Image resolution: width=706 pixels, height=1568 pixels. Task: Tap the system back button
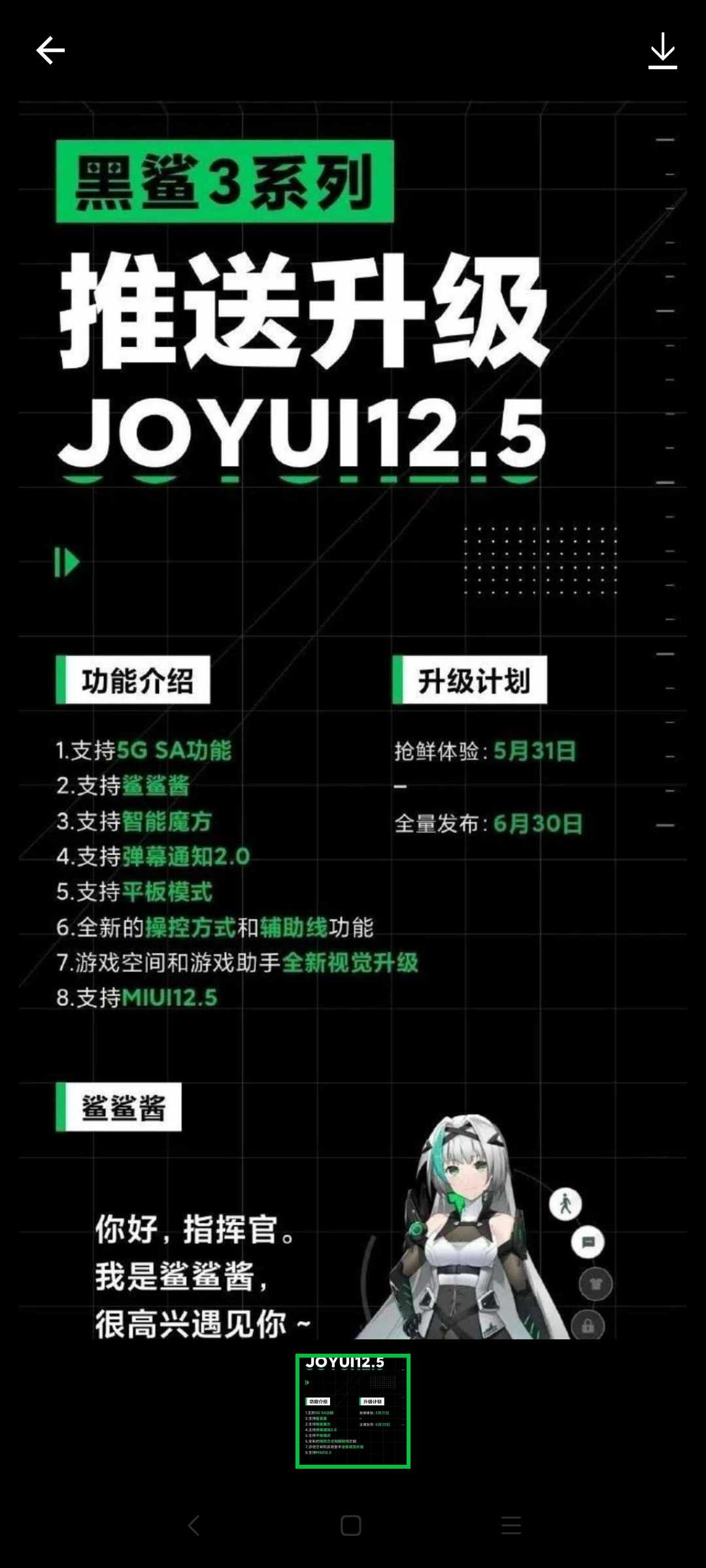193,1526
